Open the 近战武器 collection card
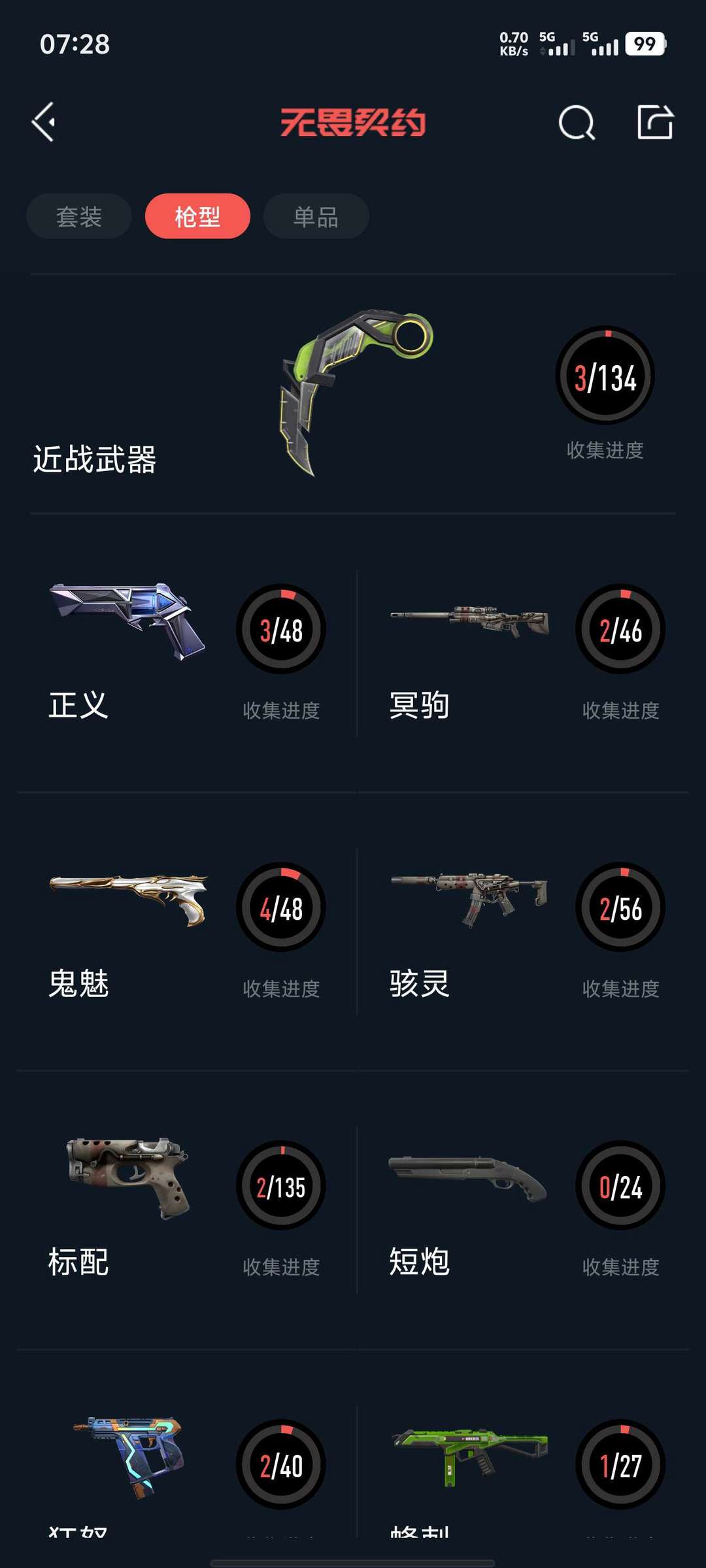706x1568 pixels. click(x=353, y=394)
